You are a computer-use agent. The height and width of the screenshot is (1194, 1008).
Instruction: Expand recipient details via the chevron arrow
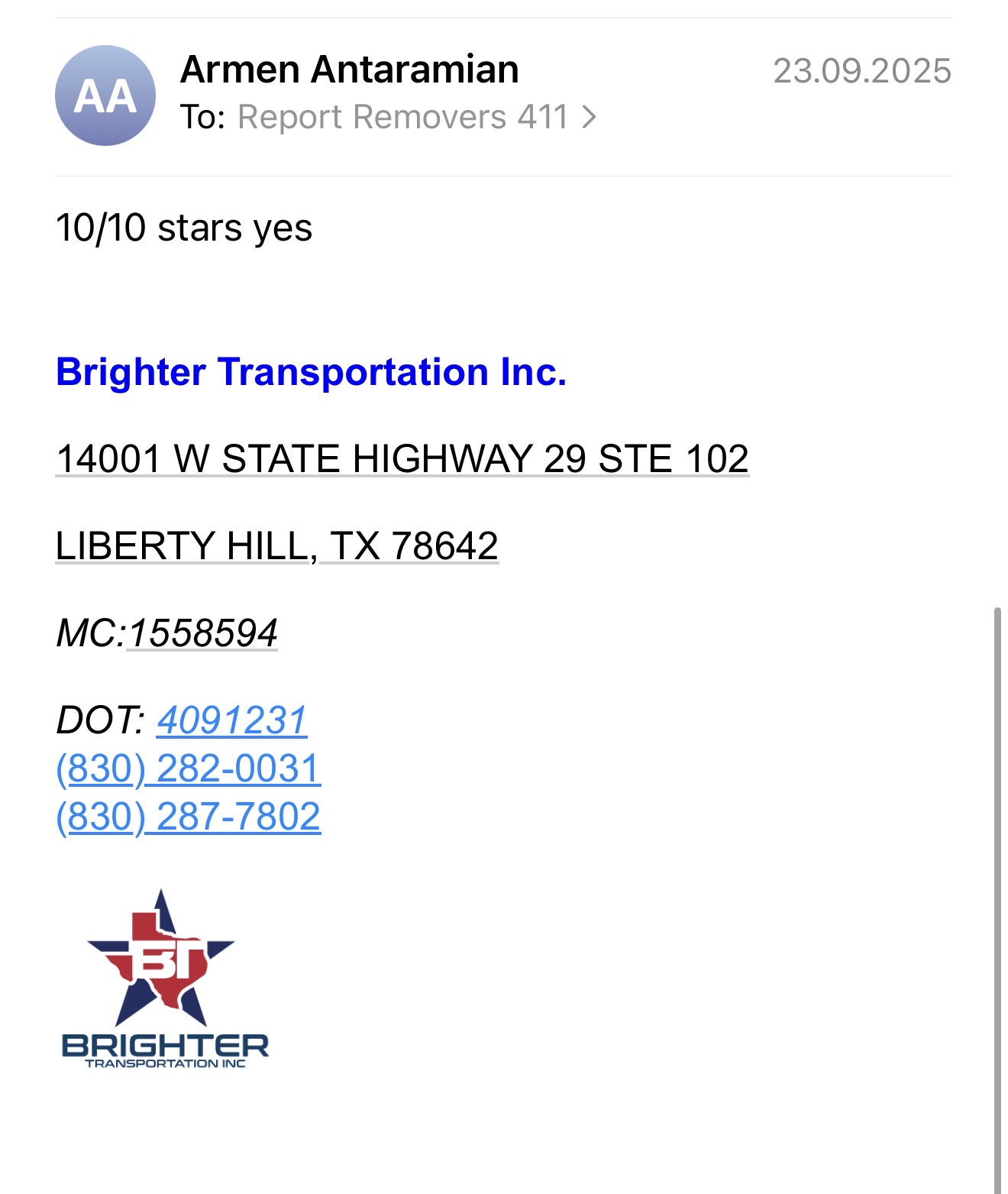coord(589,117)
